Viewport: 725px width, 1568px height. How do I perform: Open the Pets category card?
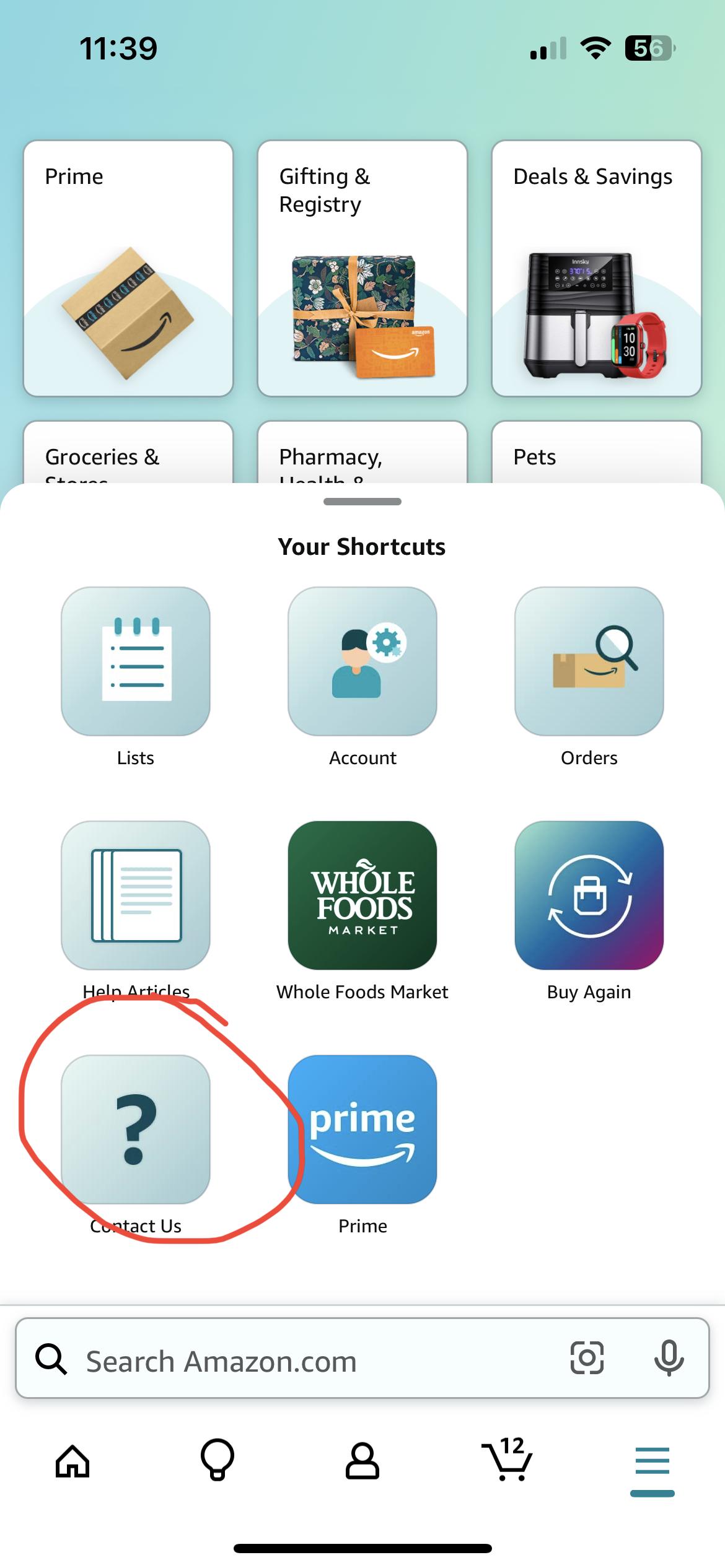click(x=596, y=453)
